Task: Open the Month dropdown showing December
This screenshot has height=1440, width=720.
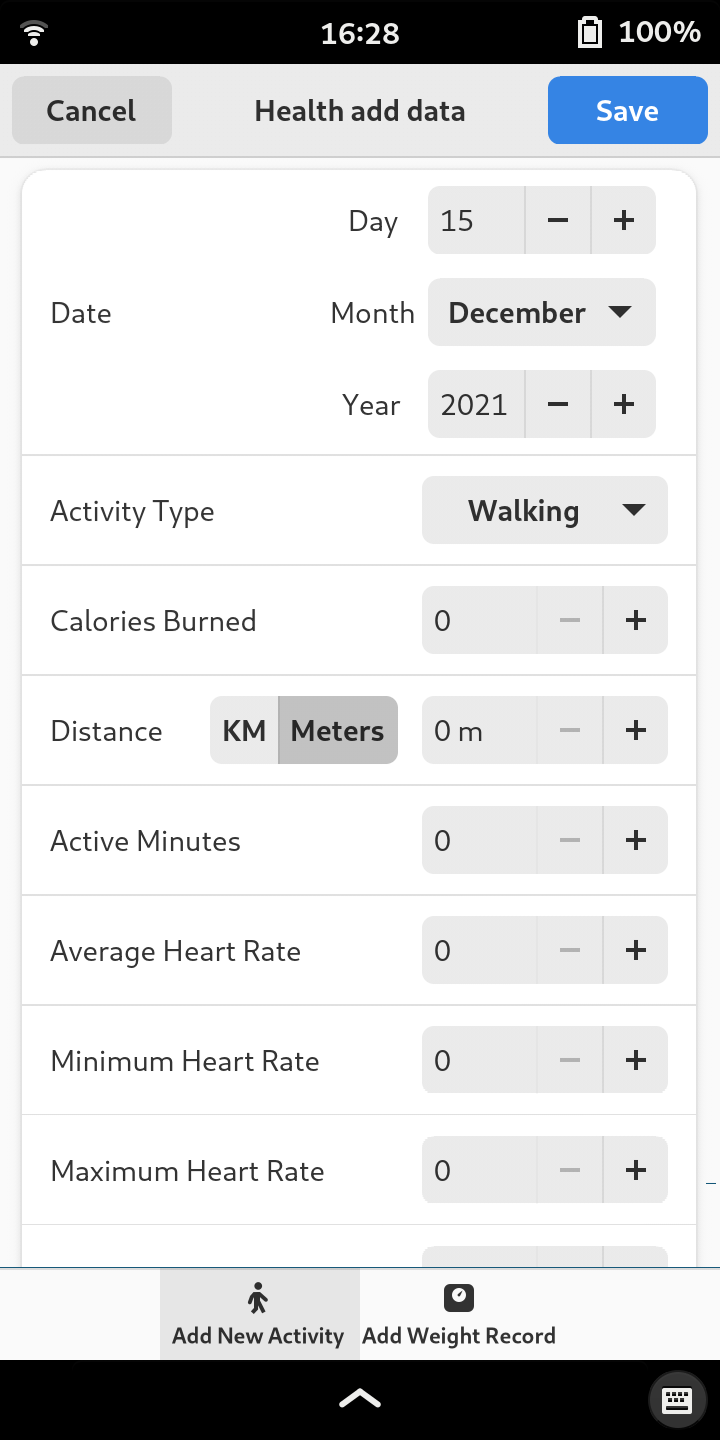Action: pos(541,312)
